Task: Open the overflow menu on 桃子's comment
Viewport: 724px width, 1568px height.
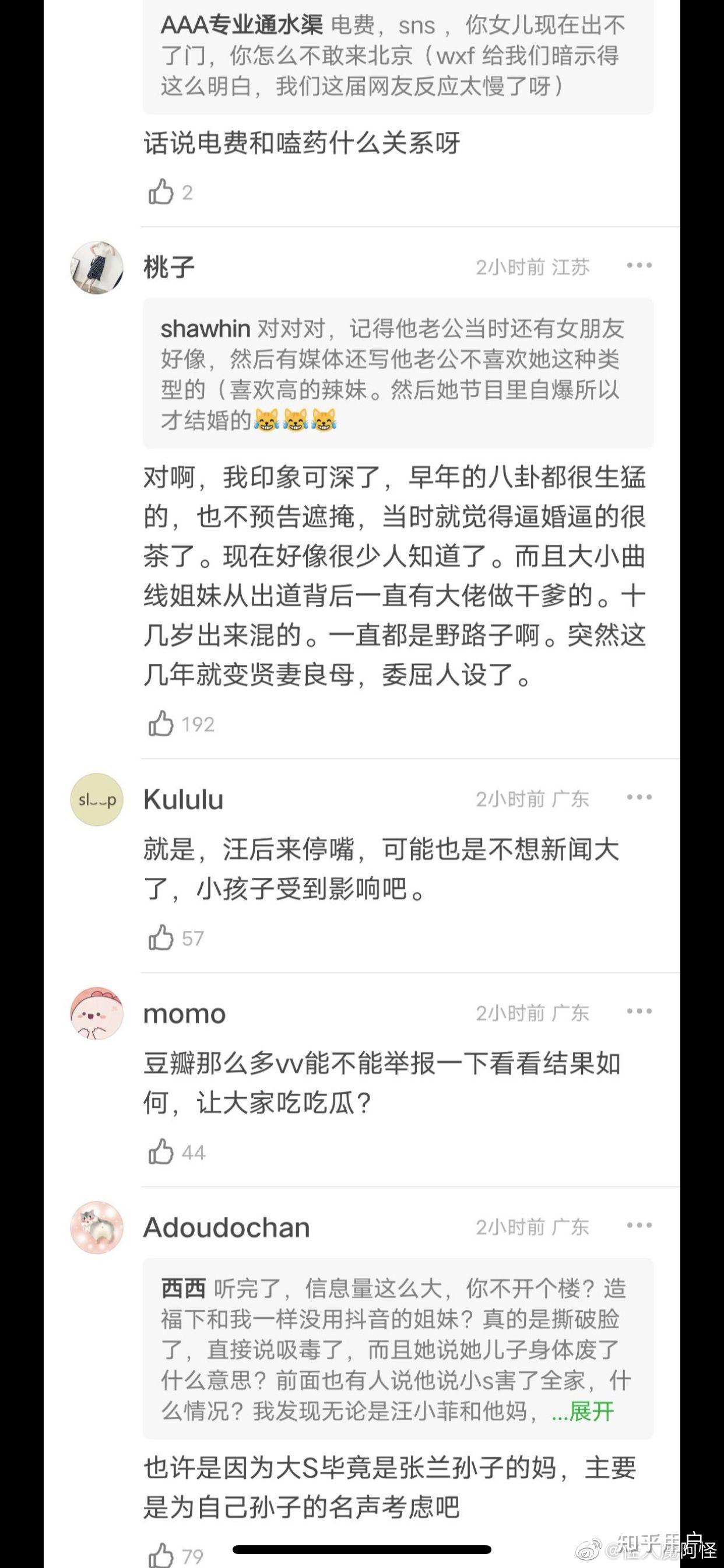Action: point(639,266)
